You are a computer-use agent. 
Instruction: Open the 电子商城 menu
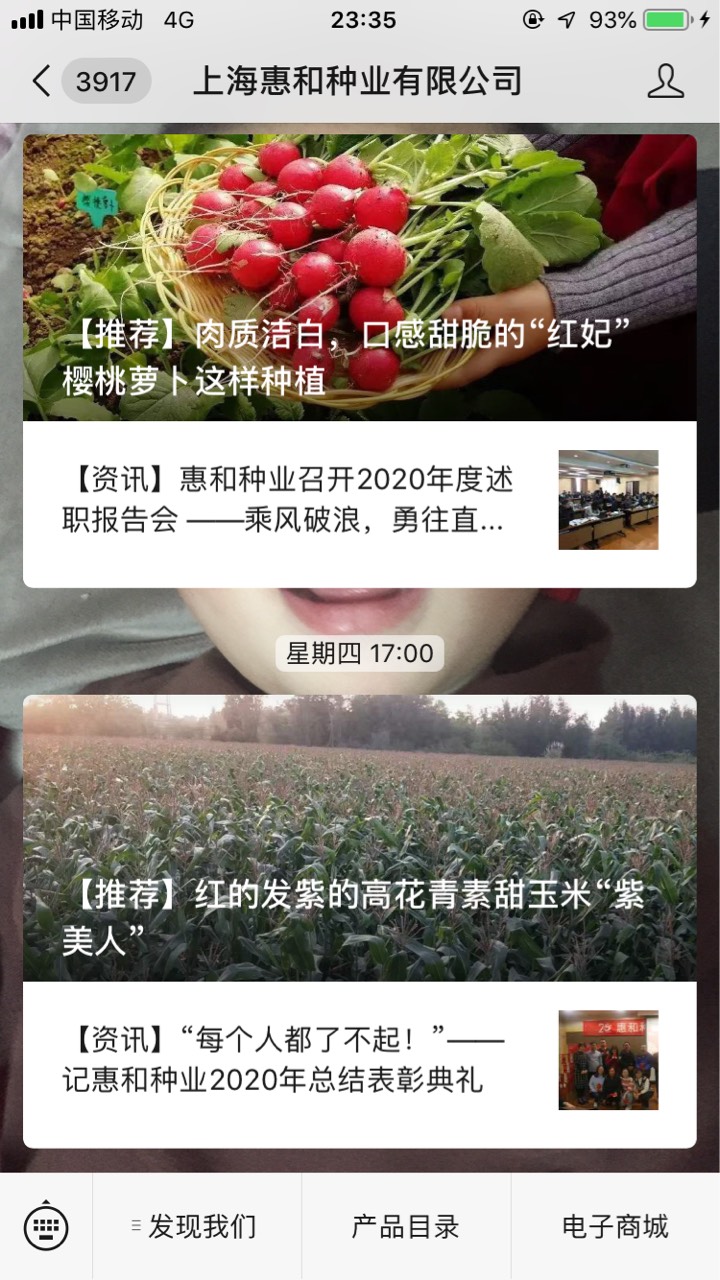[615, 1226]
